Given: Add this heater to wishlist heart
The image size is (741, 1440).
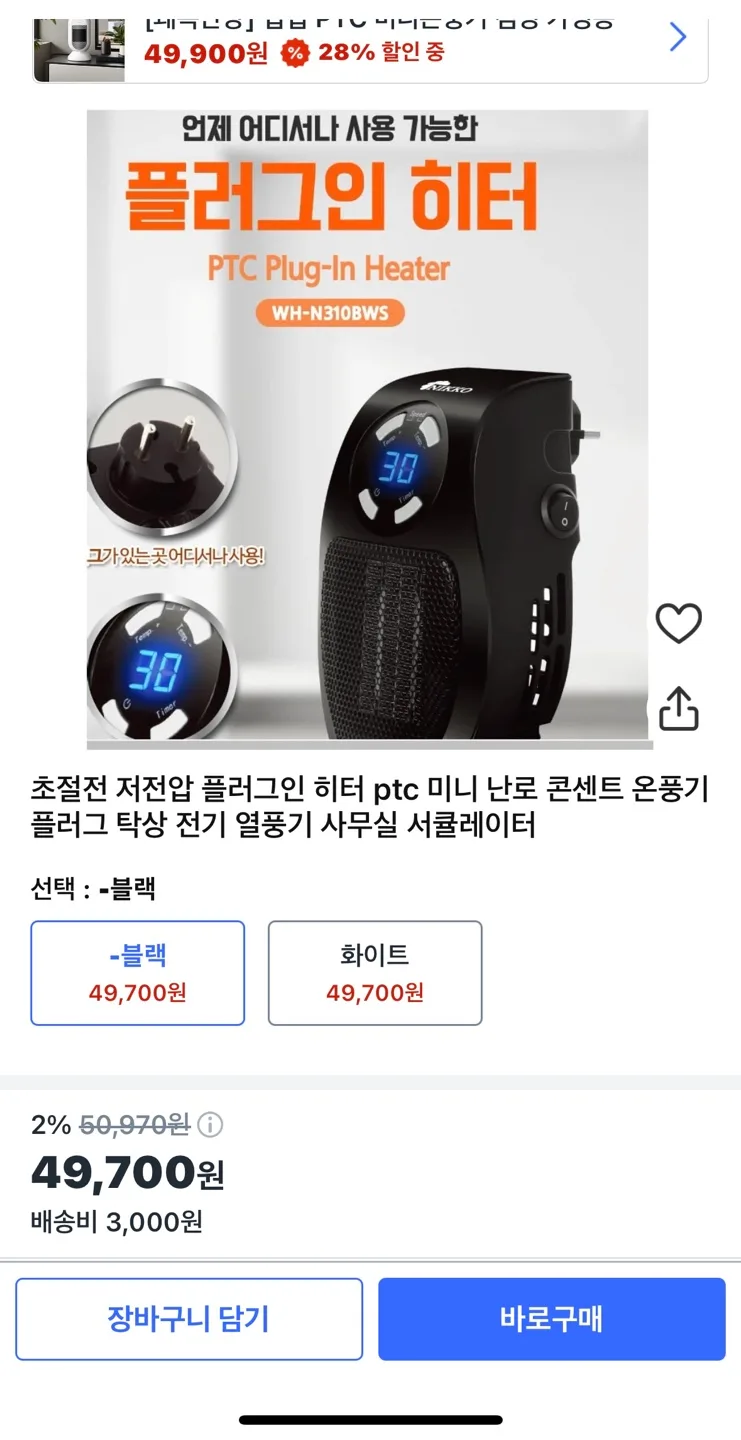Looking at the screenshot, I should point(678,624).
